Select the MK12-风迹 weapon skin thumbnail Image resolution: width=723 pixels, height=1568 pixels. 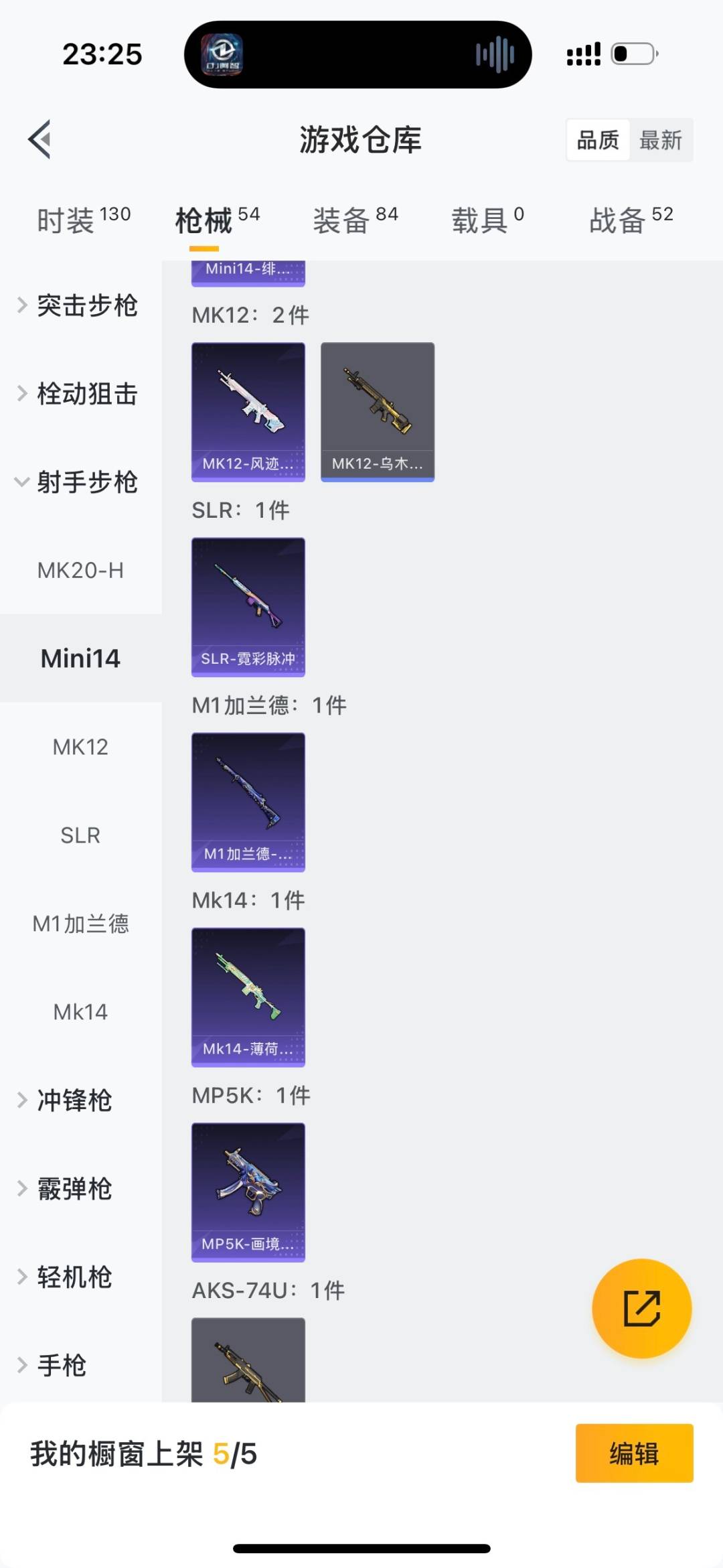tap(248, 409)
